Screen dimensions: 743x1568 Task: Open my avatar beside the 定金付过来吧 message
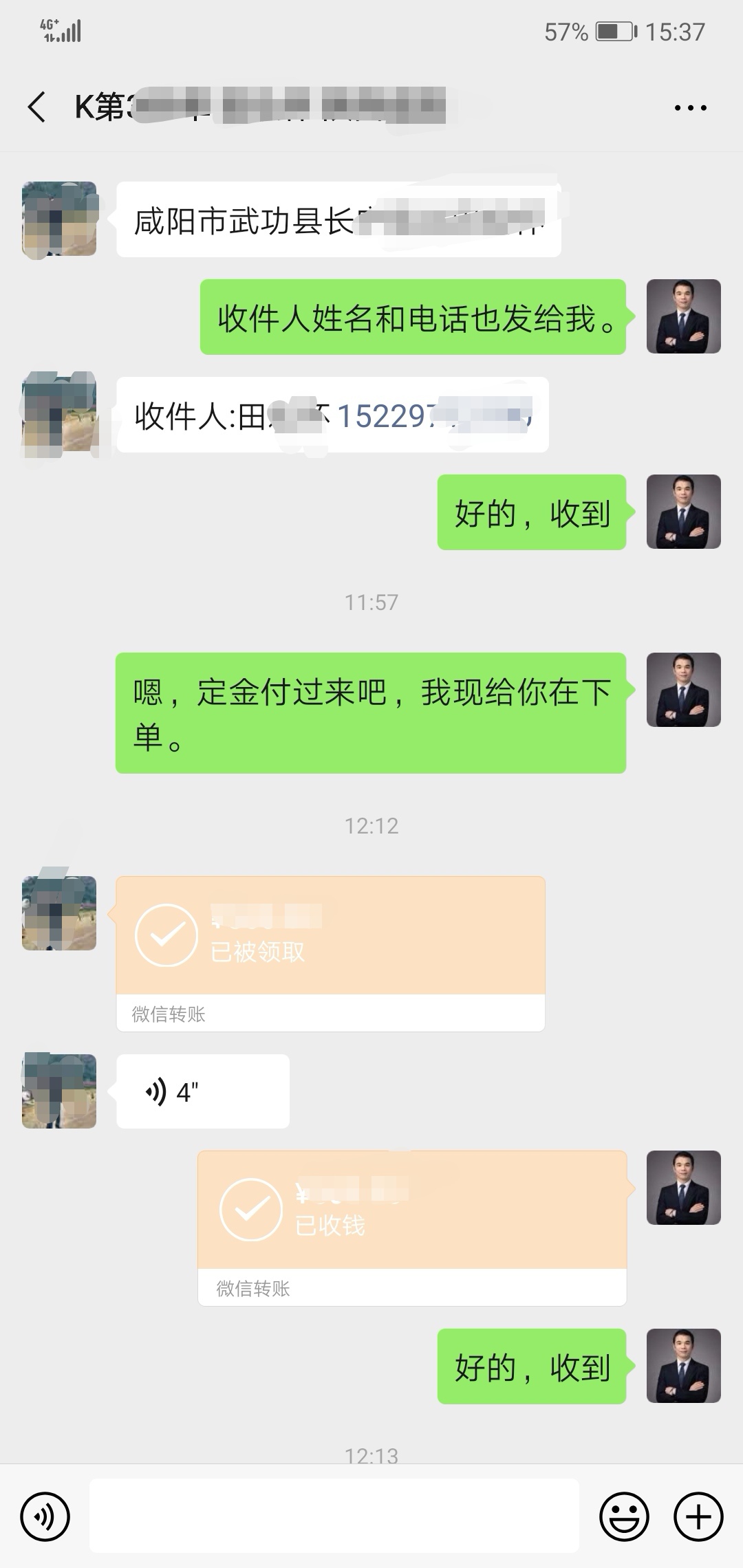pos(683,690)
